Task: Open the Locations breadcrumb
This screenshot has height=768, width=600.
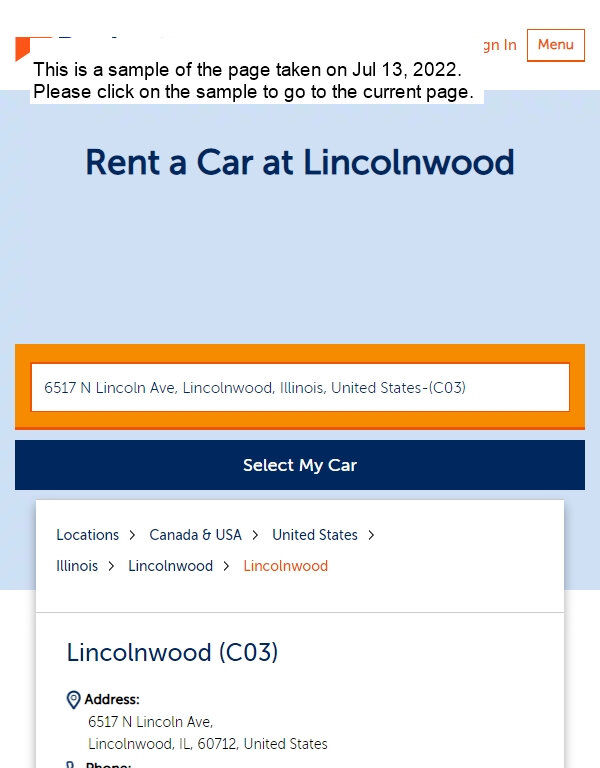Action: pyautogui.click(x=87, y=535)
